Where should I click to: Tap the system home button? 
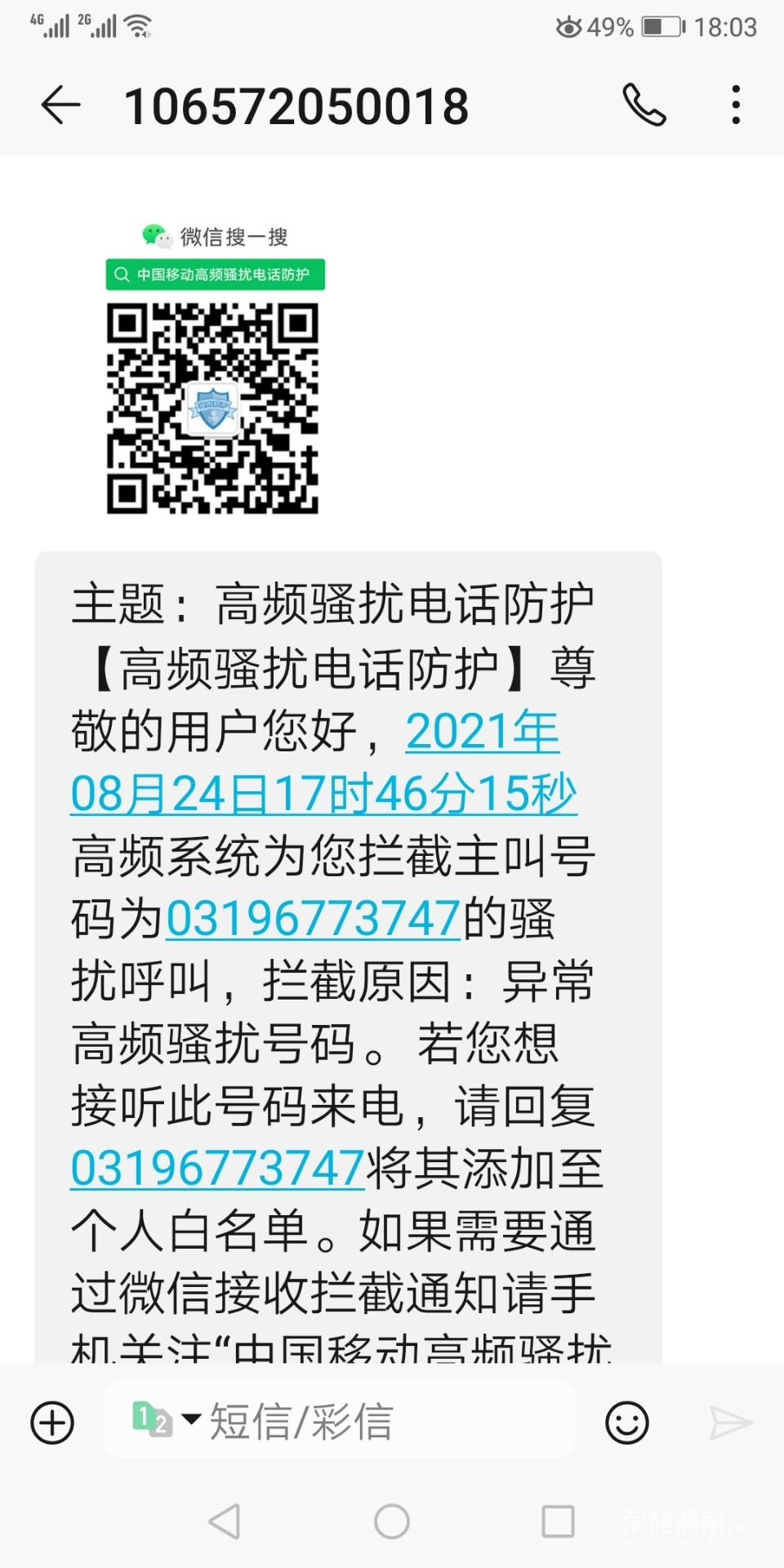click(392, 1521)
